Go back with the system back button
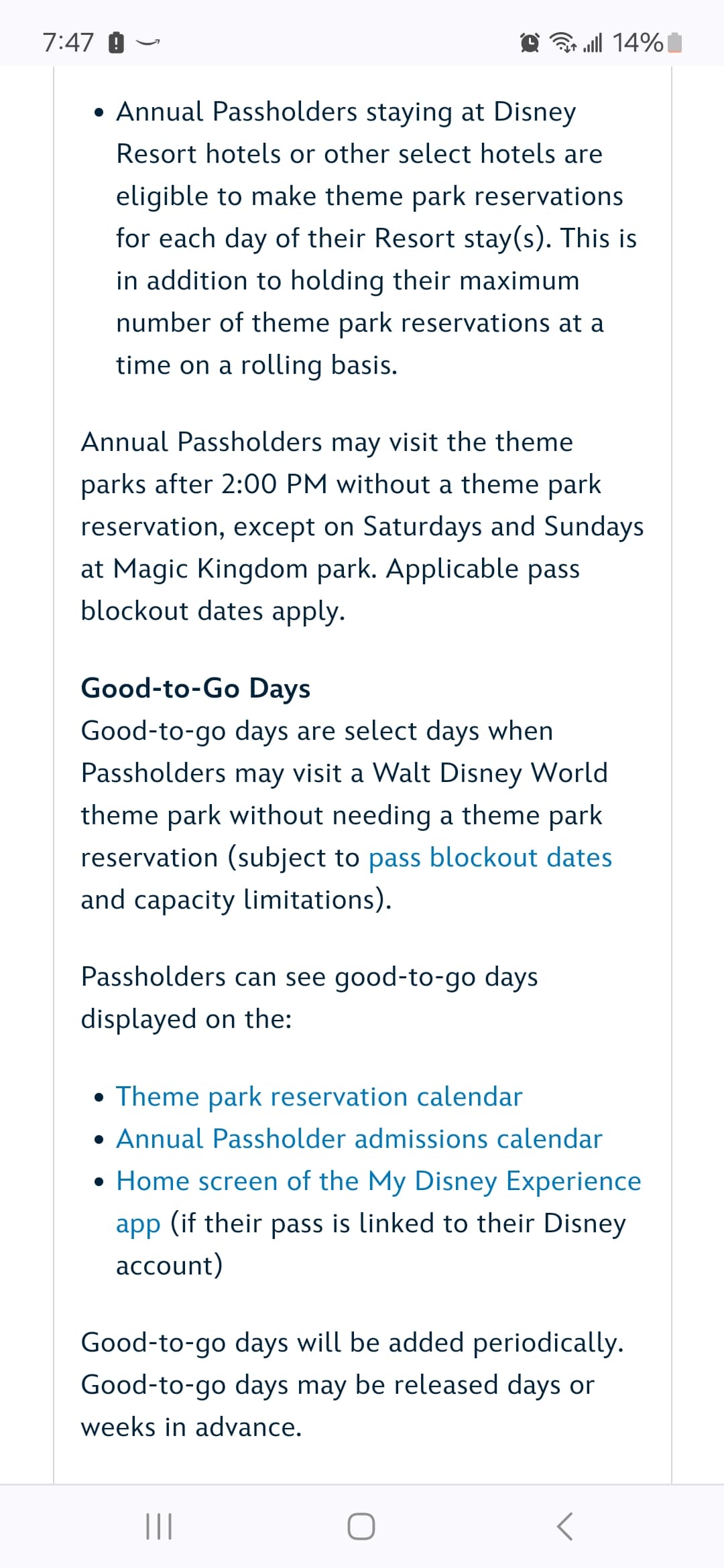This screenshot has height=1568, width=724. coord(564,1526)
